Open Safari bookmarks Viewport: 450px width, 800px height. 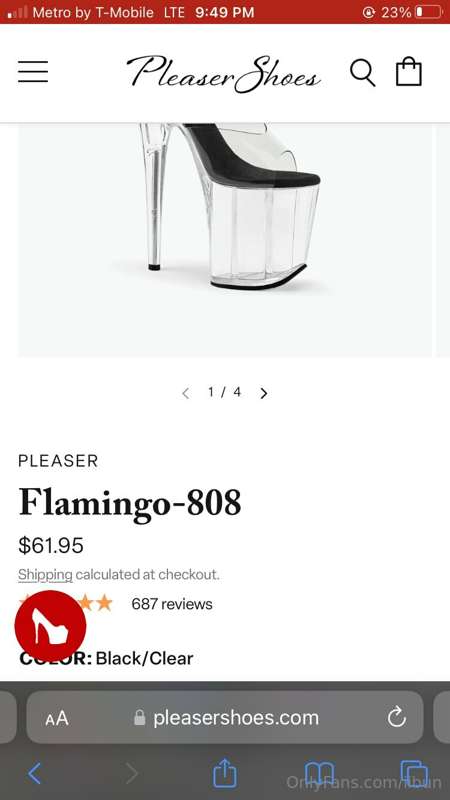click(319, 774)
